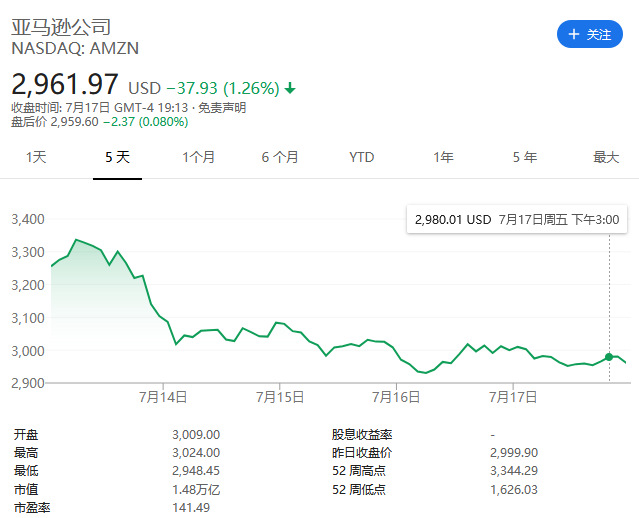The height and width of the screenshot is (518, 639).
Task: Follow Amazon stock with 关注 button
Action: 589,34
